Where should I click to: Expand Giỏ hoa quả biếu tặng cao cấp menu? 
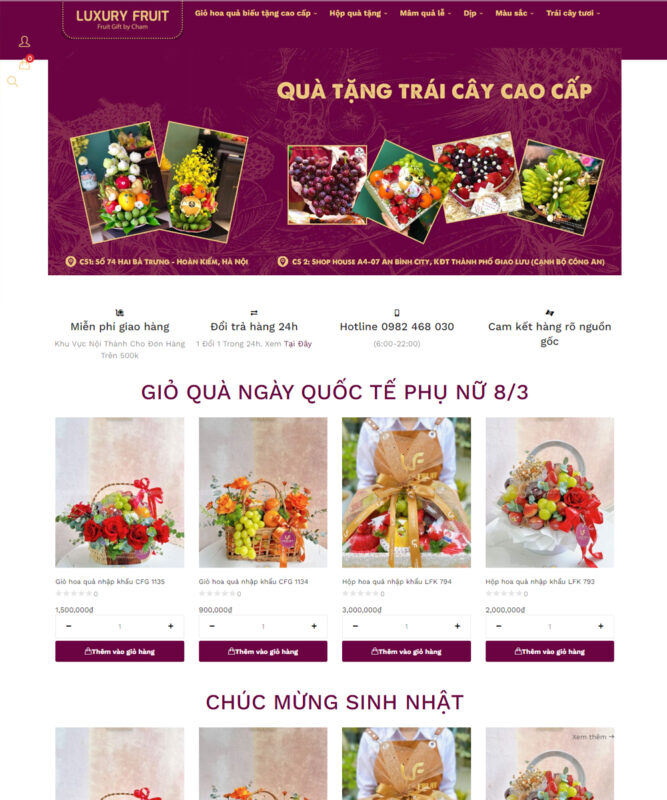point(255,14)
